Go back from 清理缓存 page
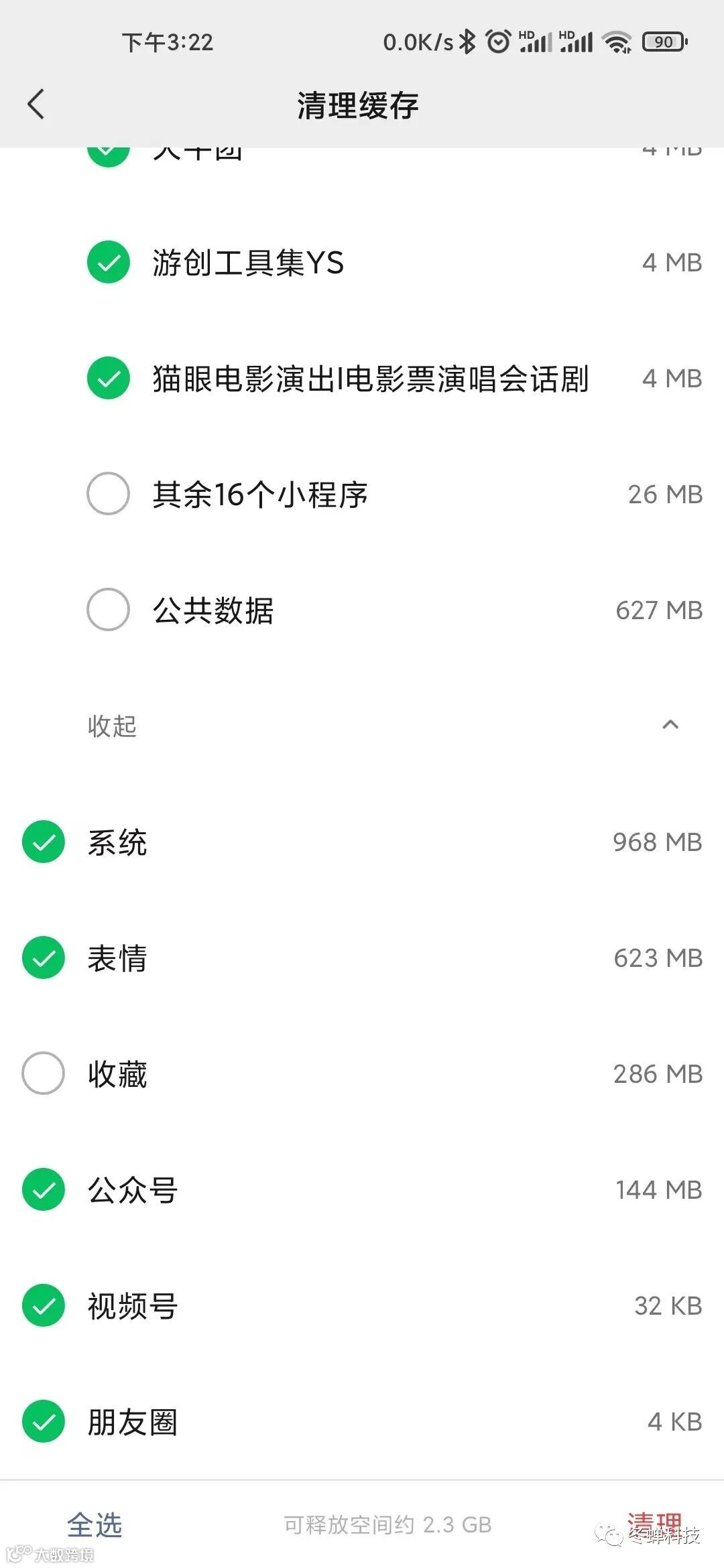The height and width of the screenshot is (1568, 724). click(36, 105)
